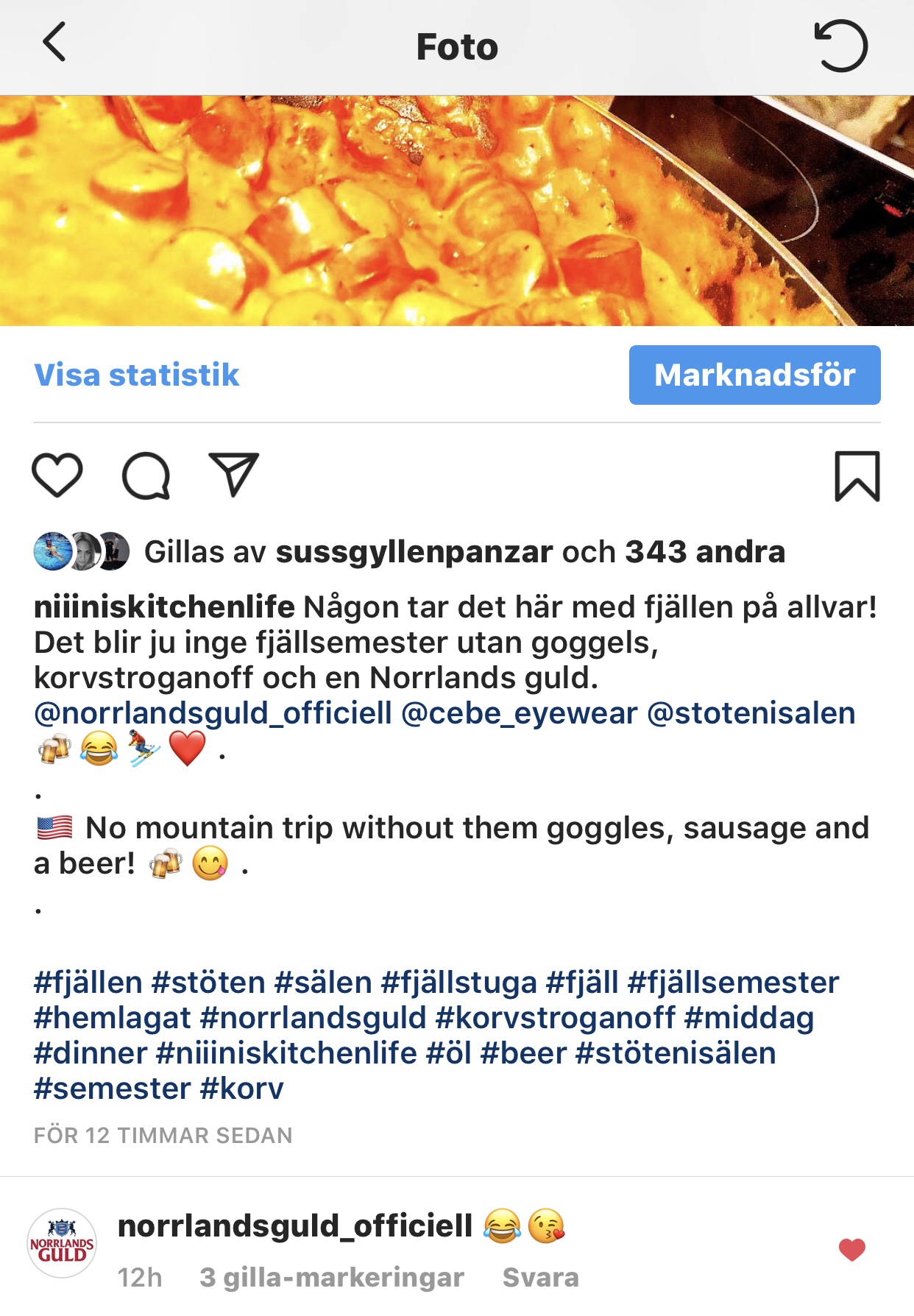The width and height of the screenshot is (914, 1316).
Task: Bookmark this post
Action: 857,476
